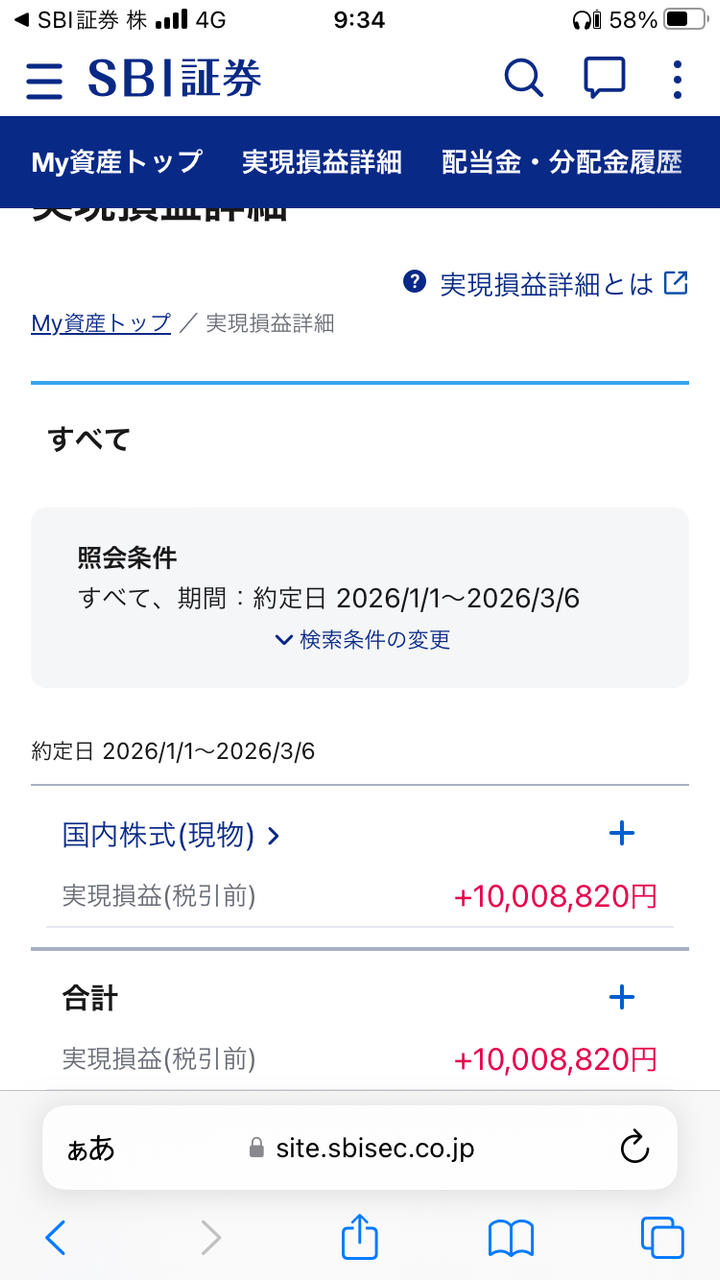Reload the page using the refresh icon
Image resolution: width=720 pixels, height=1280 pixels.
click(636, 1147)
